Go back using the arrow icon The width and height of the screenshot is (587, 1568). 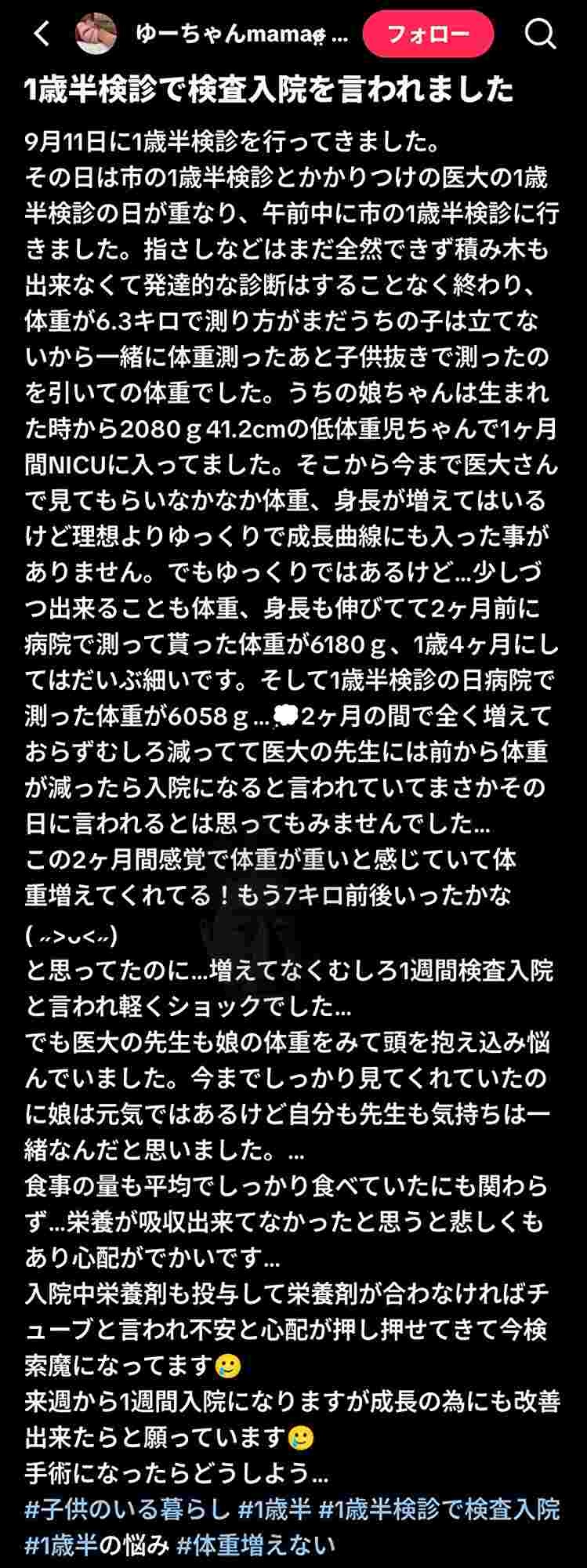(42, 33)
